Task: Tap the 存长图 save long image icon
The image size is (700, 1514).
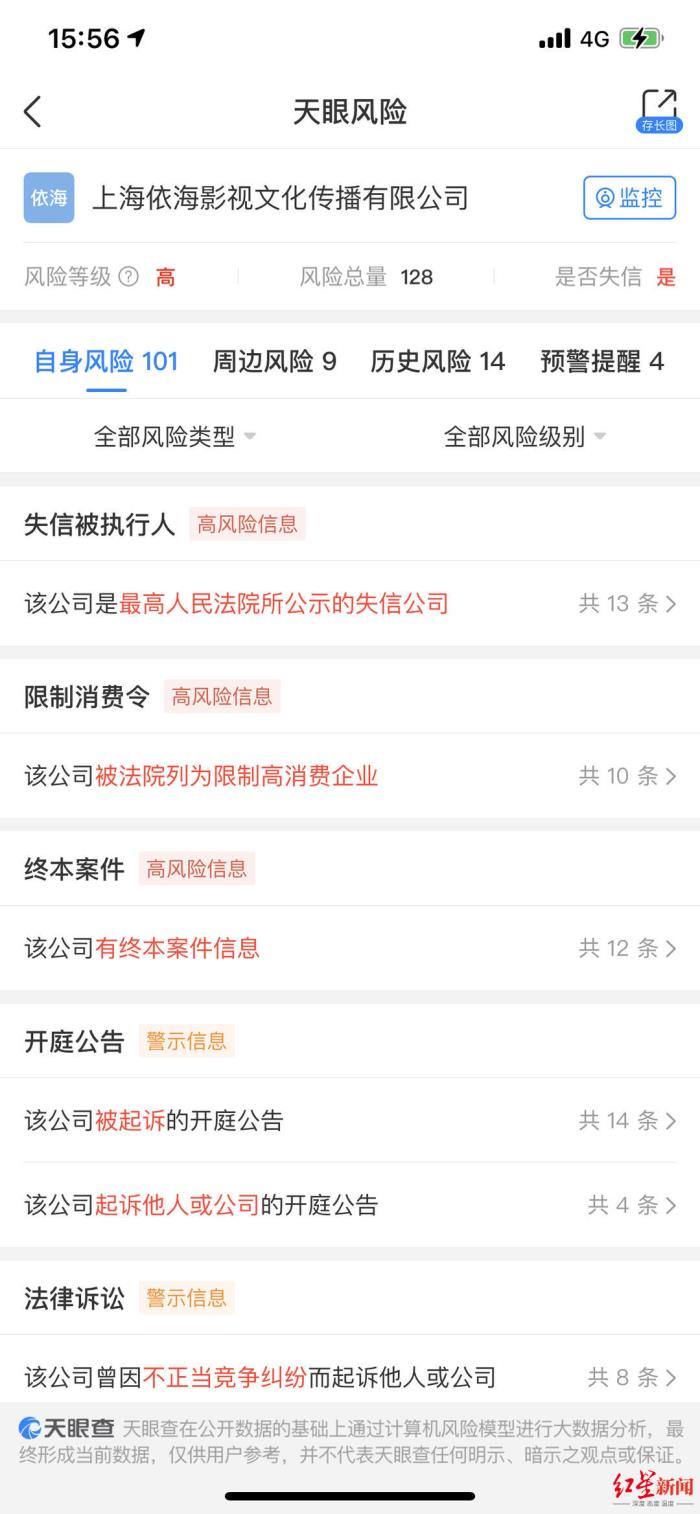Action: click(x=658, y=110)
